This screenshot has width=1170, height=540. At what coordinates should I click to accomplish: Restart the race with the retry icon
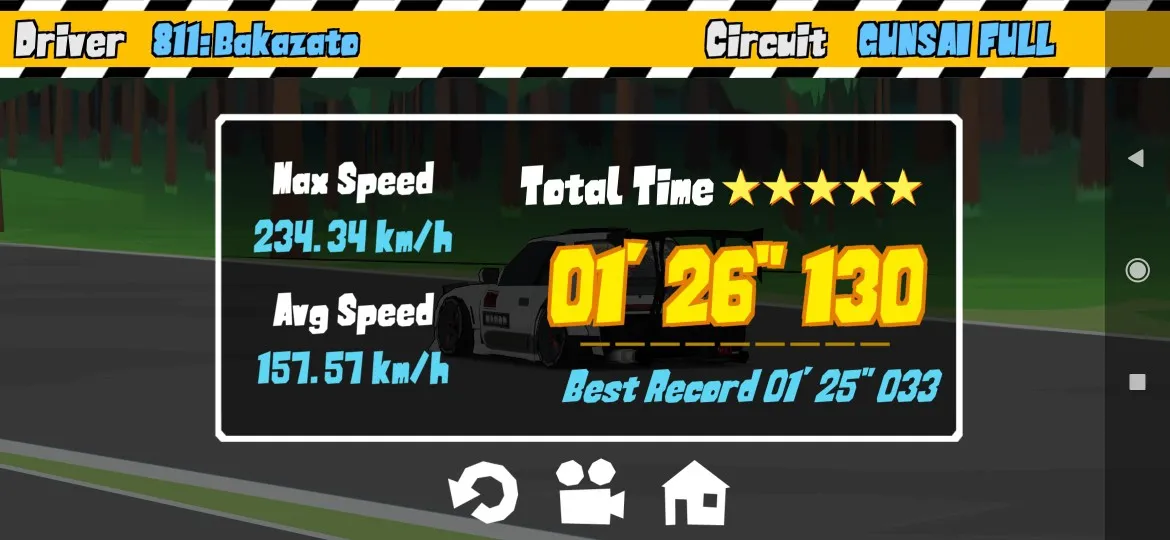(x=483, y=493)
